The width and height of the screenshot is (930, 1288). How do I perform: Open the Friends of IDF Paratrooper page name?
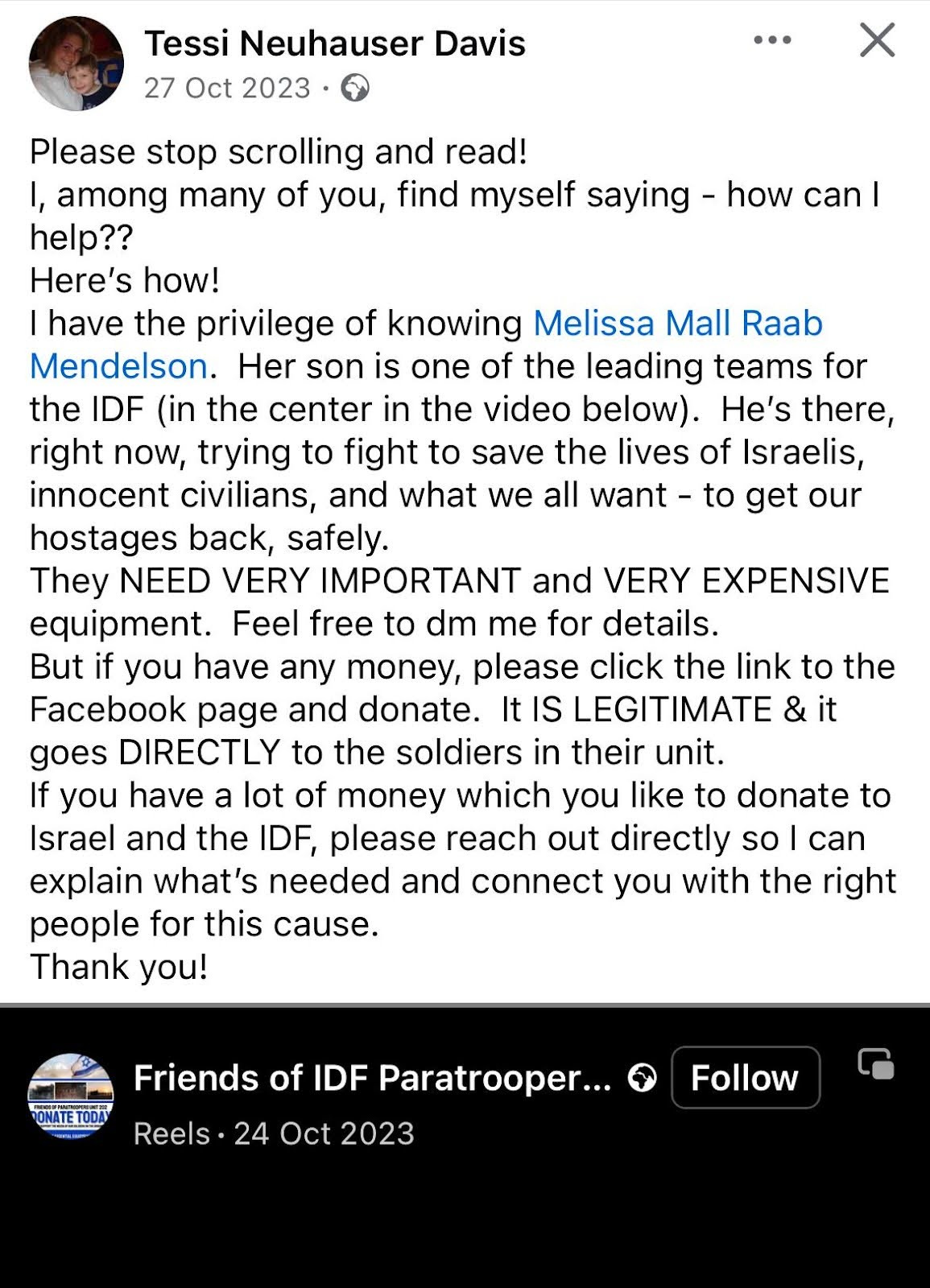point(372,1077)
